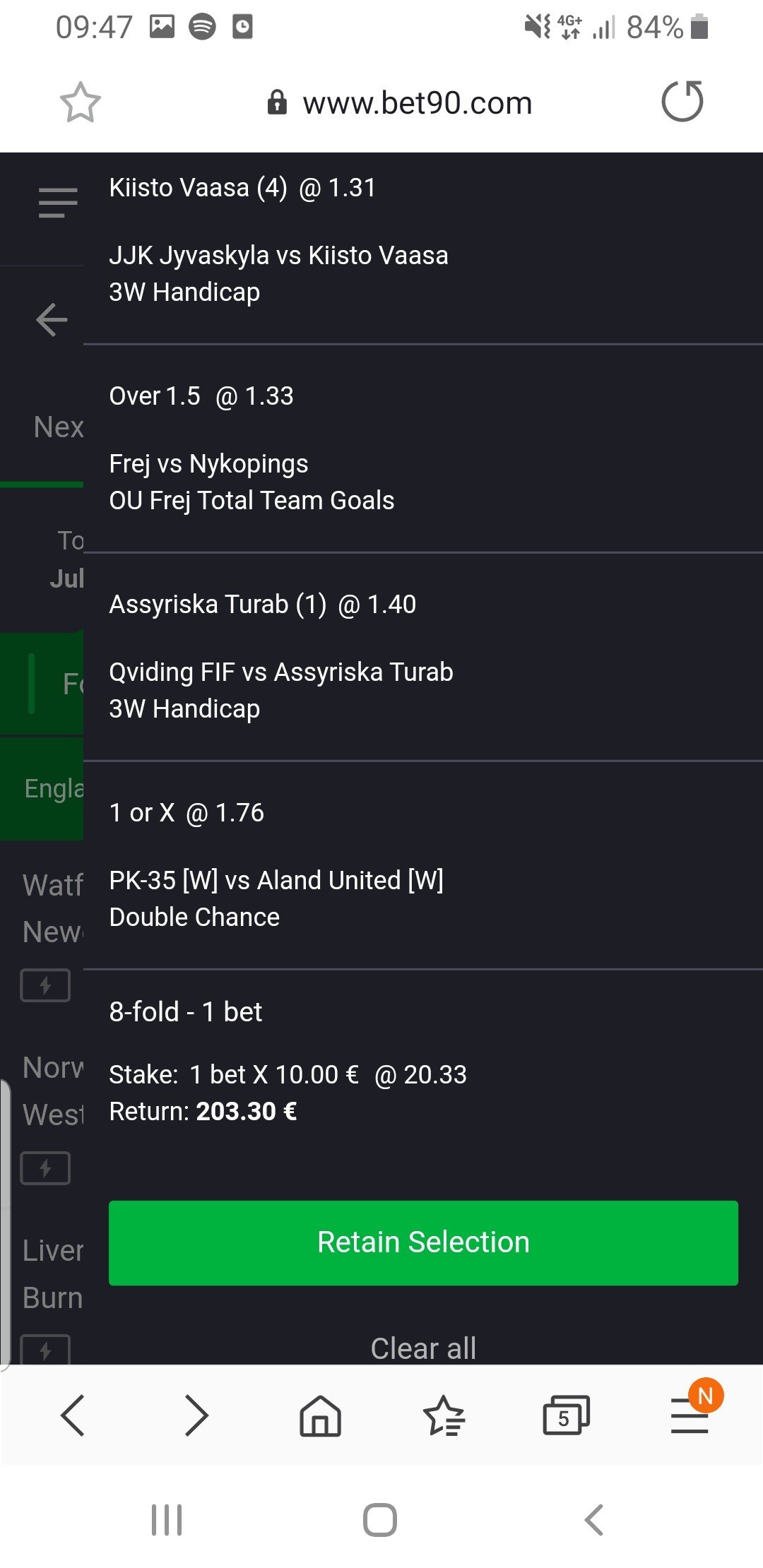
Task: Navigate to previous page in browser
Action: pyautogui.click(x=73, y=1415)
